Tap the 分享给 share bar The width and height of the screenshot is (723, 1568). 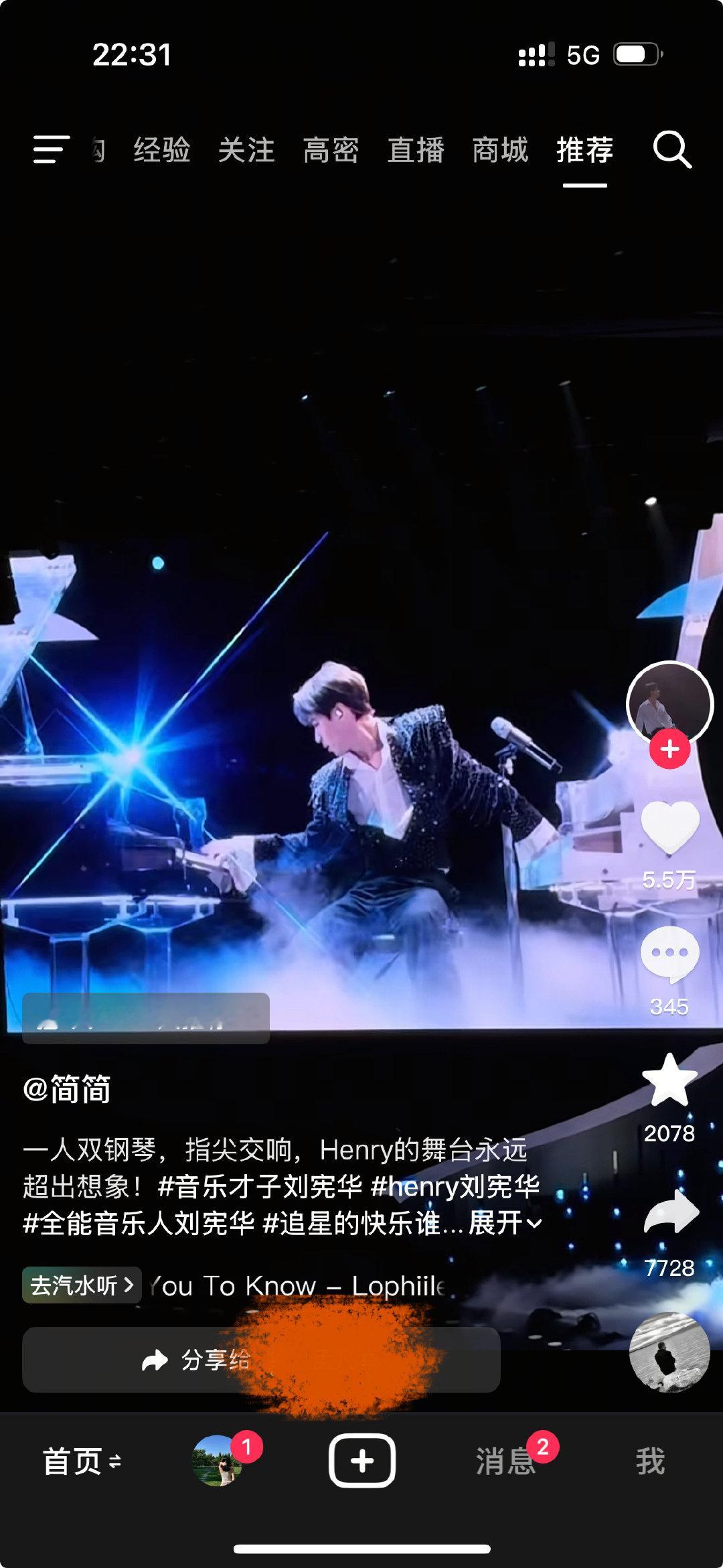tap(261, 1360)
